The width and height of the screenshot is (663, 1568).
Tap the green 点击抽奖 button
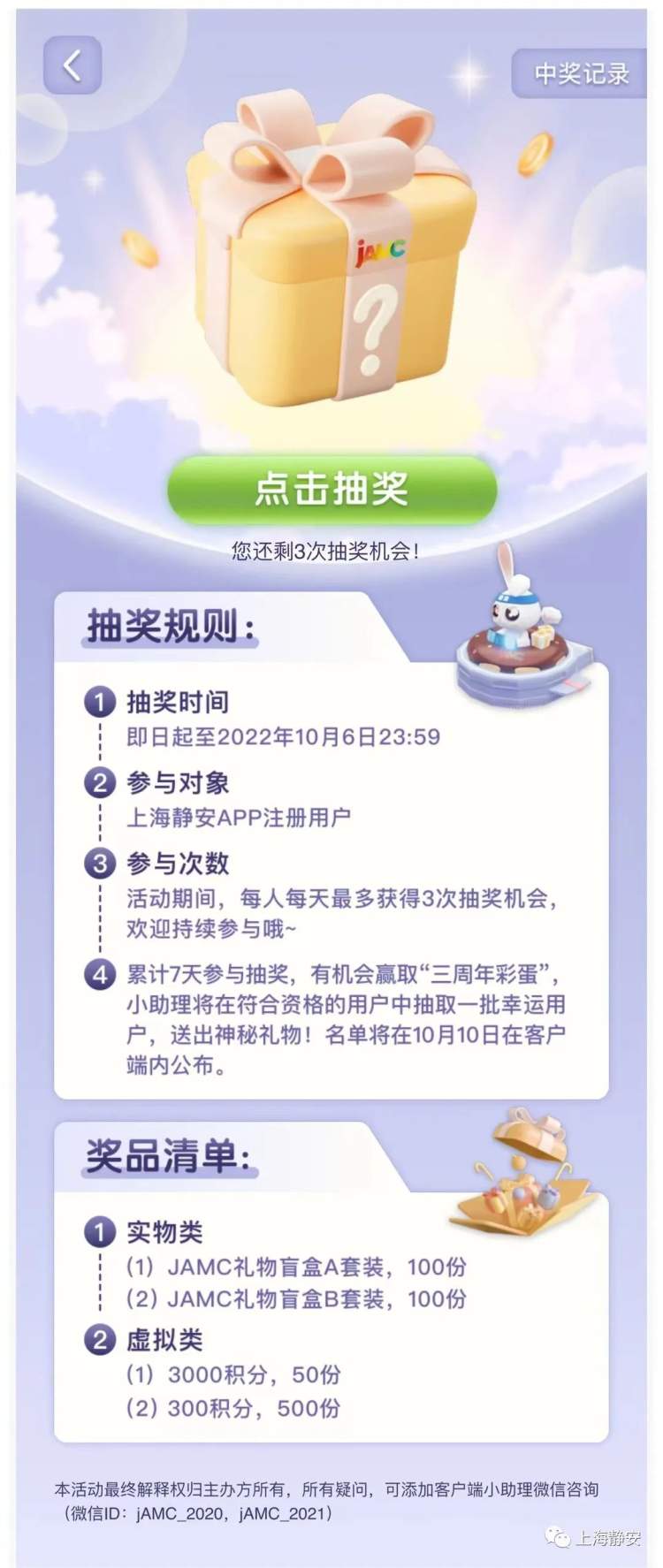331,489
